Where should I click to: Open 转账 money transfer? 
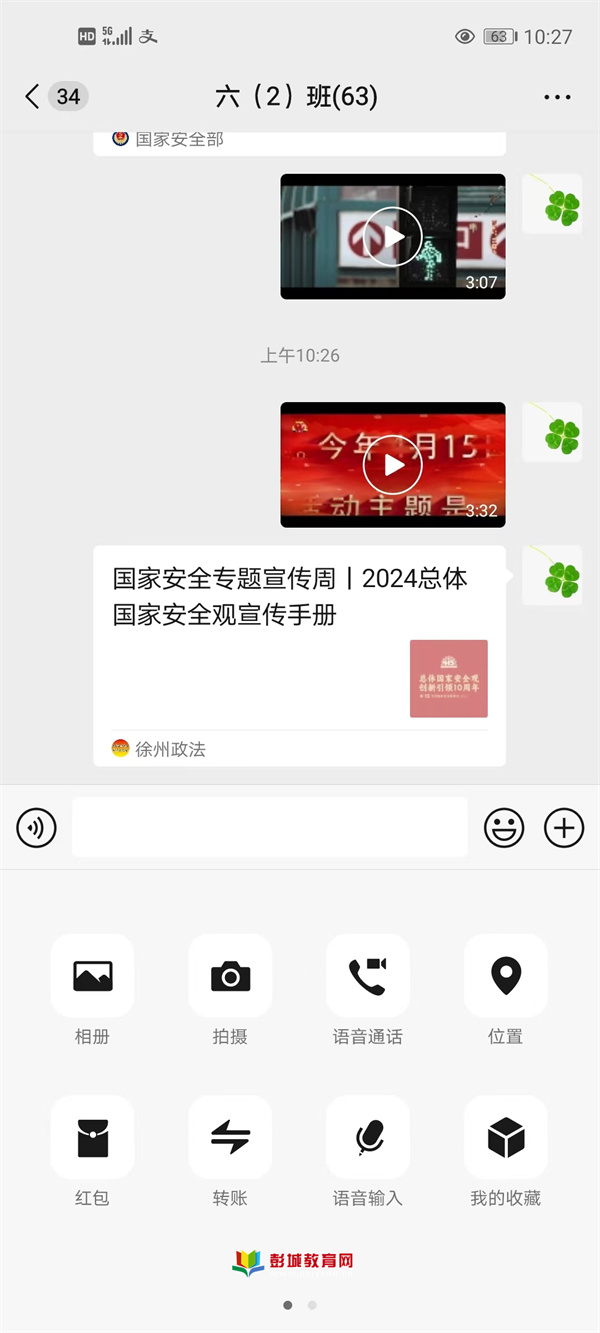230,1137
